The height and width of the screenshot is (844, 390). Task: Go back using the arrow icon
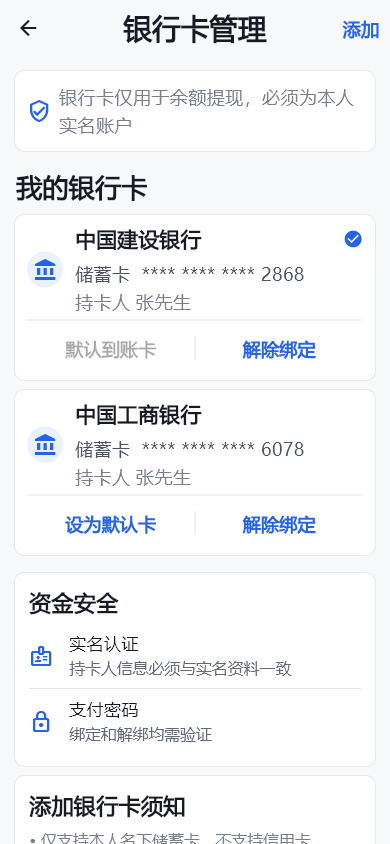click(x=28, y=29)
